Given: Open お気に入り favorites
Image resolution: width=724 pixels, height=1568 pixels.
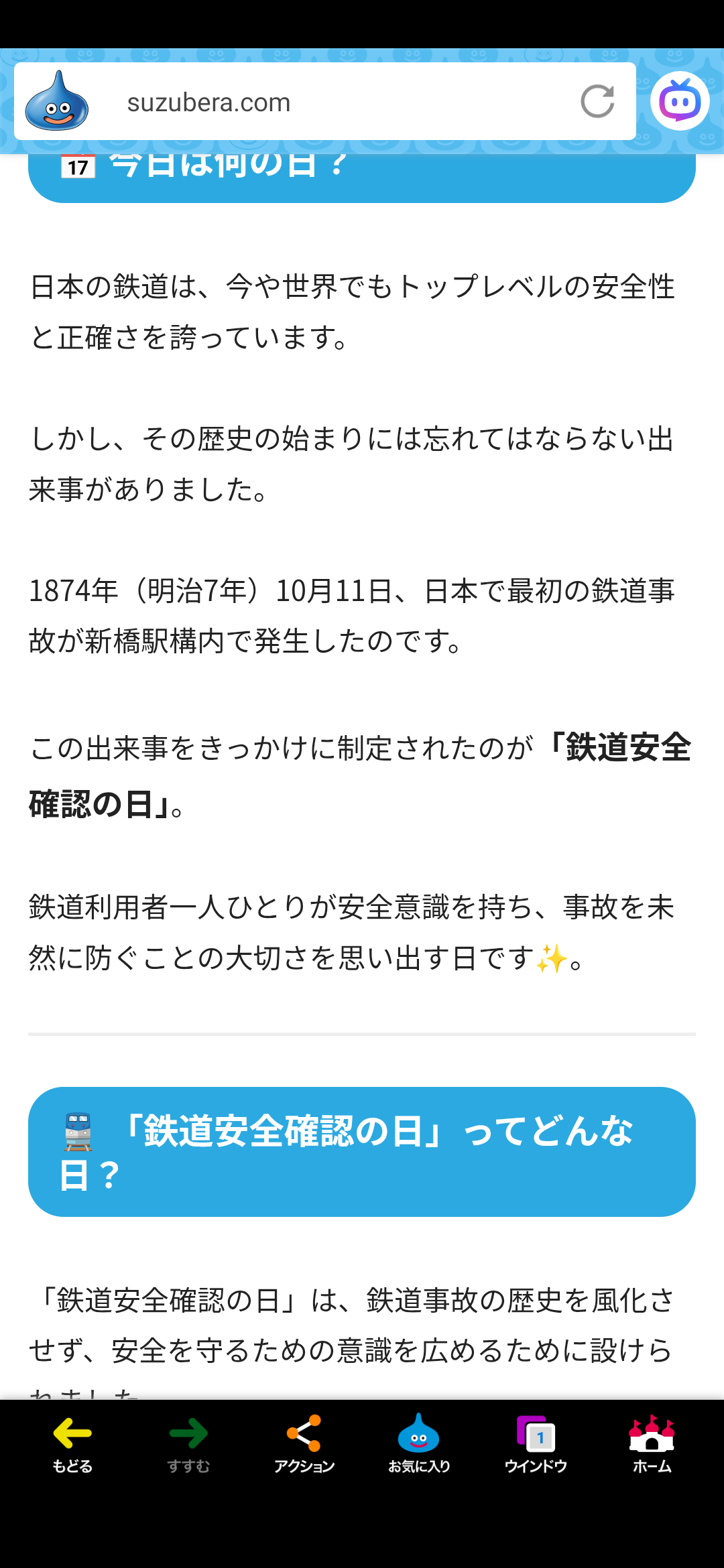Looking at the screenshot, I should 419,1443.
